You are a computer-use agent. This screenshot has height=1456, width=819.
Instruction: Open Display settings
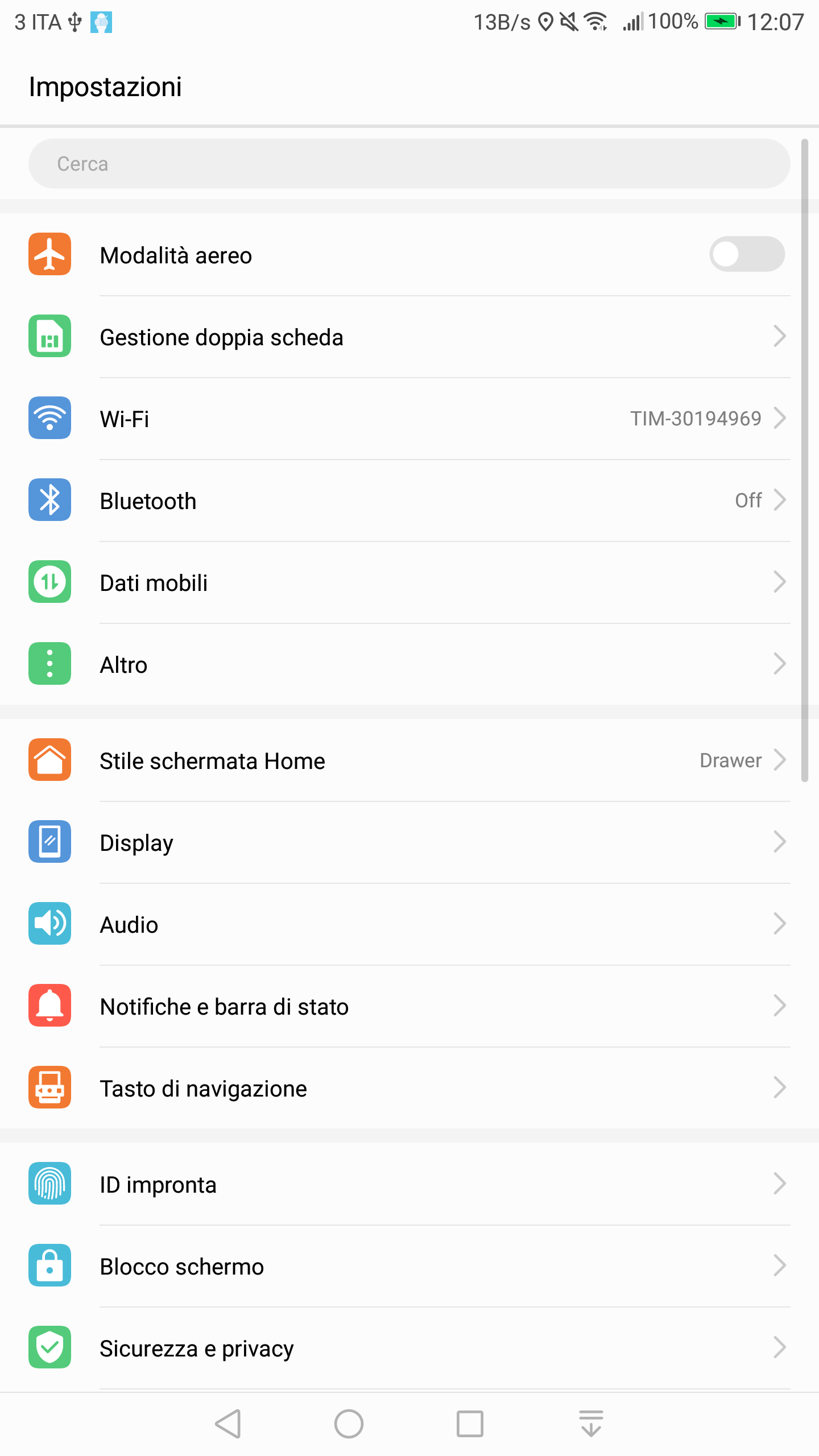(409, 842)
